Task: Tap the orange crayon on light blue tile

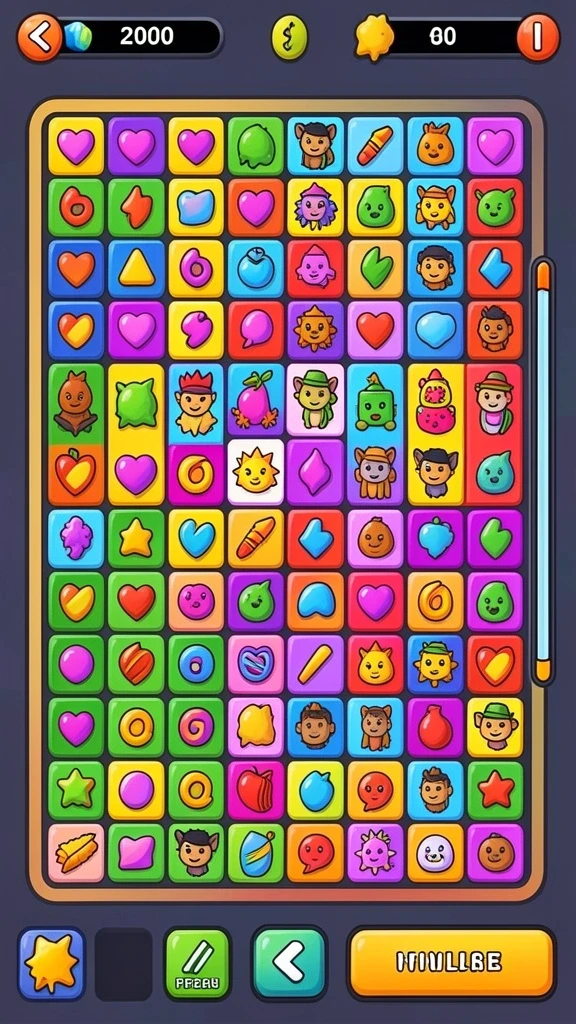Action: pos(376,146)
